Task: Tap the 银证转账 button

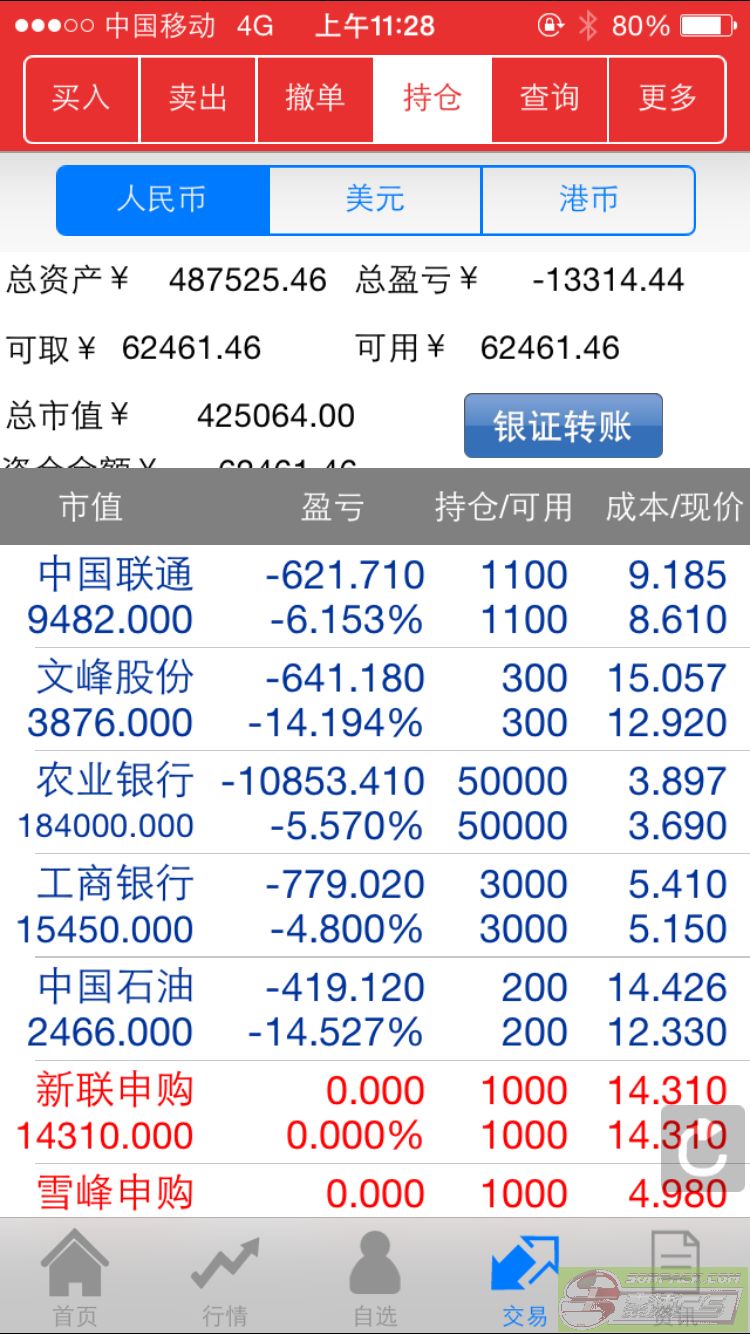Action: (563, 426)
